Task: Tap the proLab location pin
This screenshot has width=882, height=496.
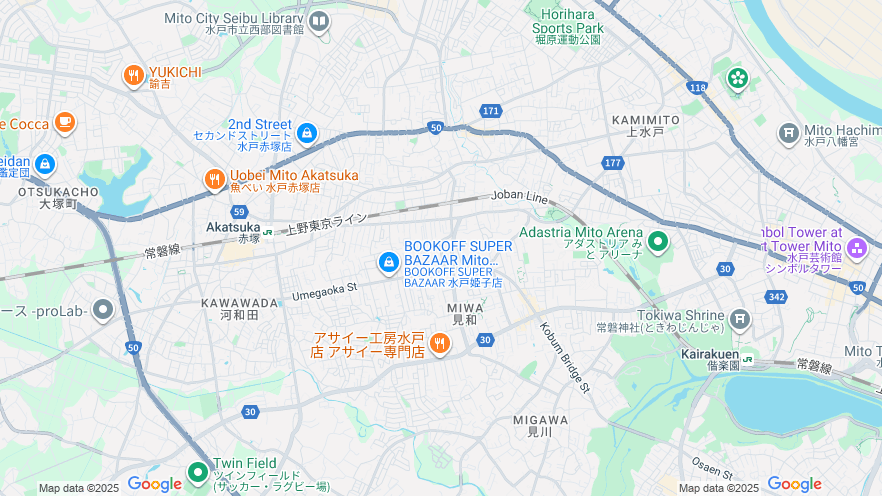Action: click(x=103, y=310)
